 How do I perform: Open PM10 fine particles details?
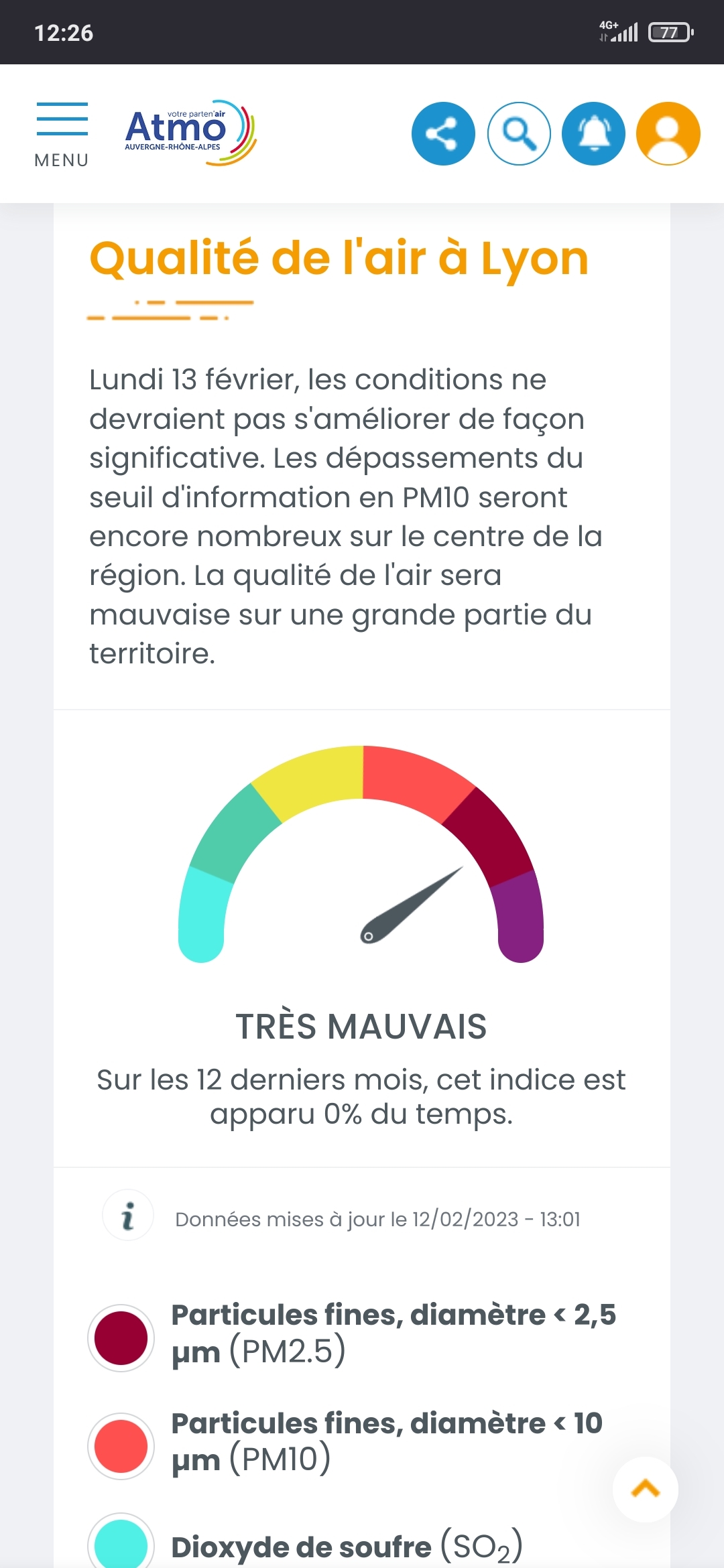[385, 1442]
